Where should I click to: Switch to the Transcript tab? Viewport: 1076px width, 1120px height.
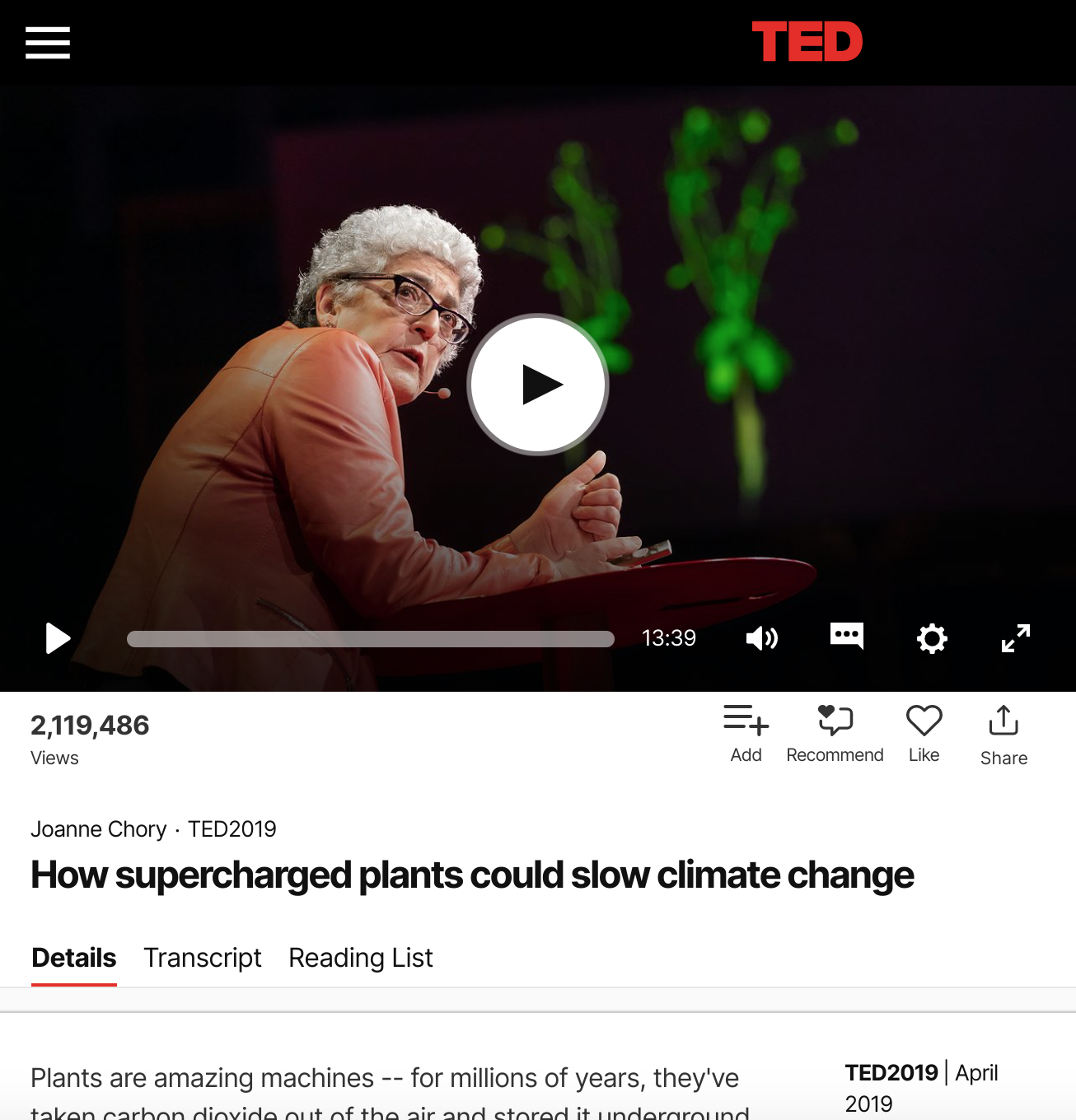[x=203, y=958]
